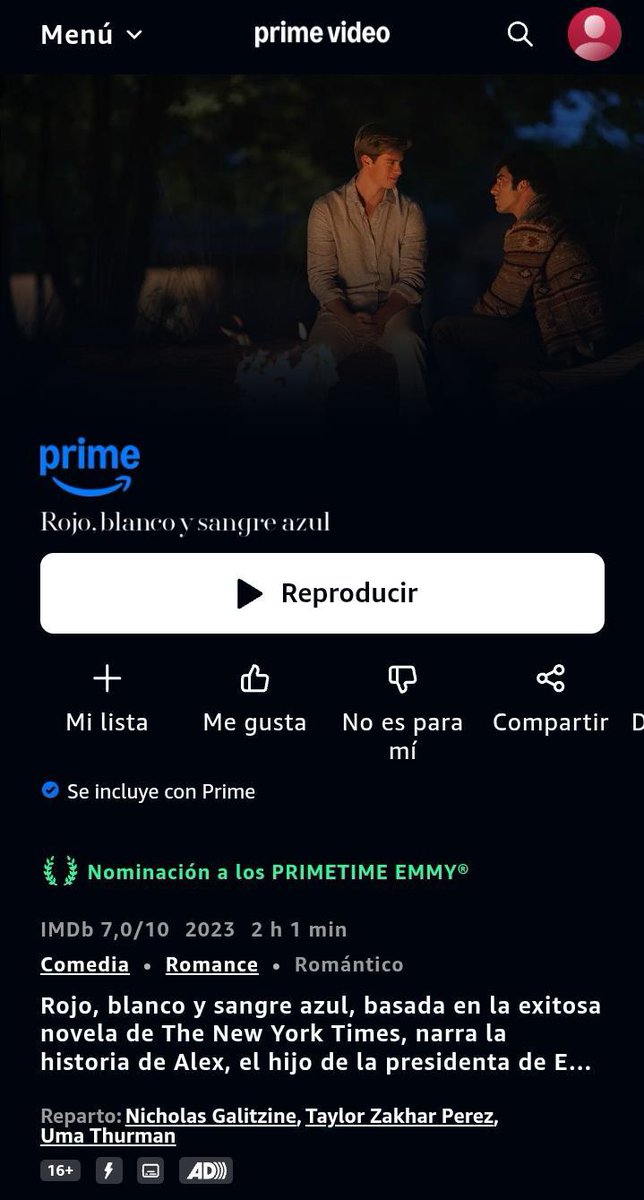Expand the truncated movie synopsis
The height and width of the screenshot is (1200, 644).
click(x=318, y=1034)
